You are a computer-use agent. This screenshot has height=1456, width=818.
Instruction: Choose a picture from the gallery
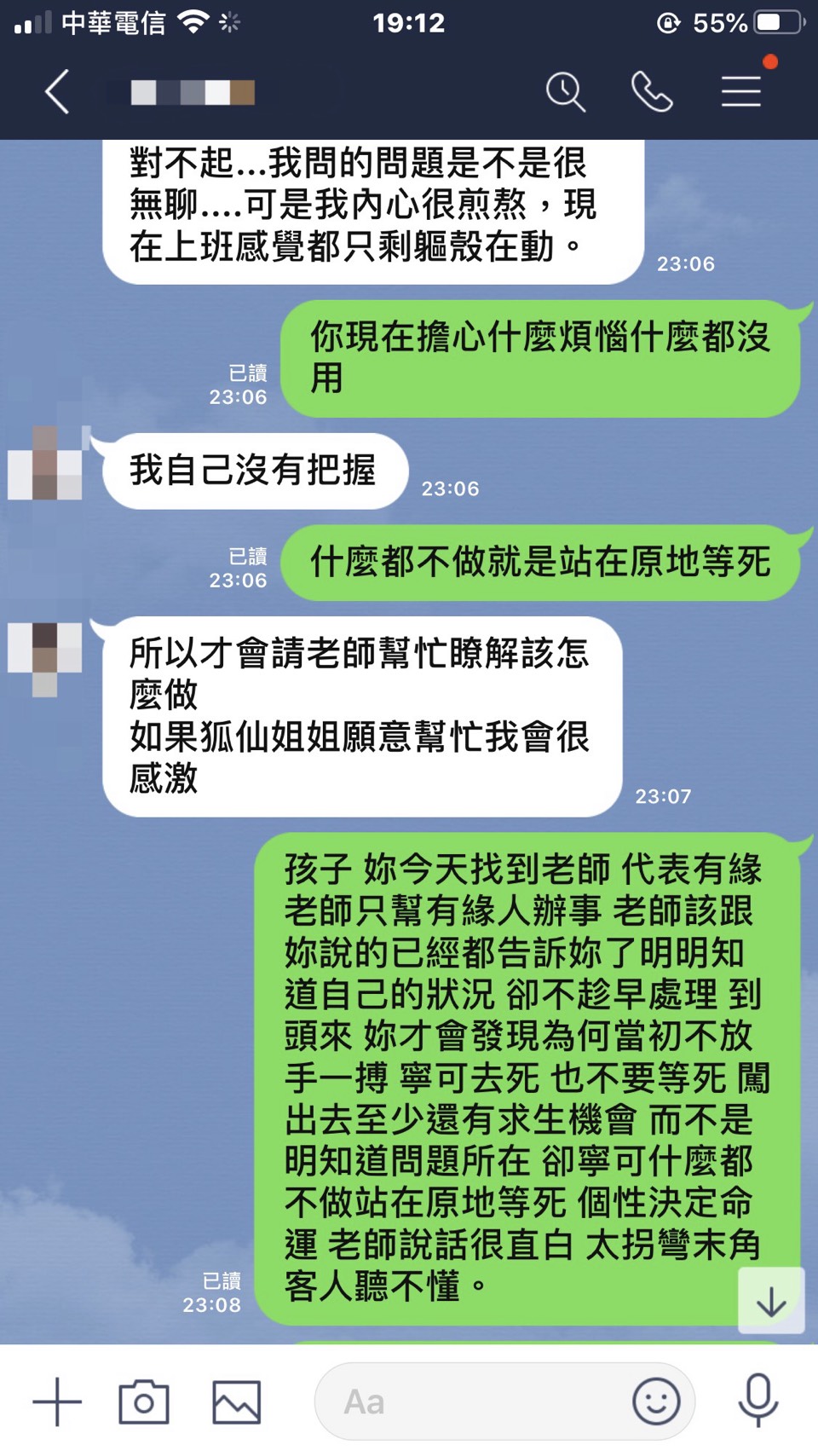click(x=236, y=1401)
